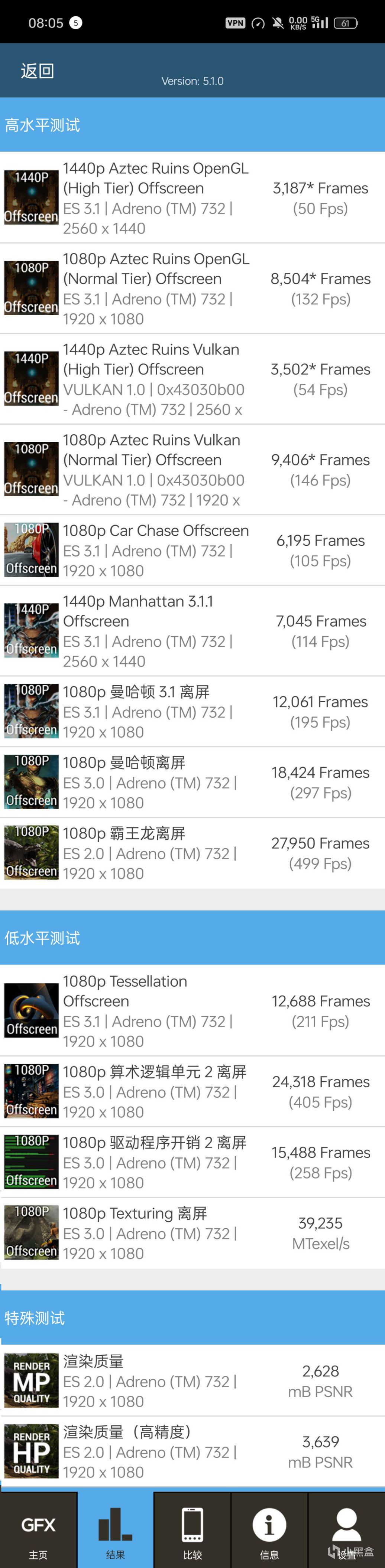This screenshot has width=385, height=1568.
Task: View 1080p 算术逻辑单元 2 离屏 details
Action: click(x=192, y=1091)
